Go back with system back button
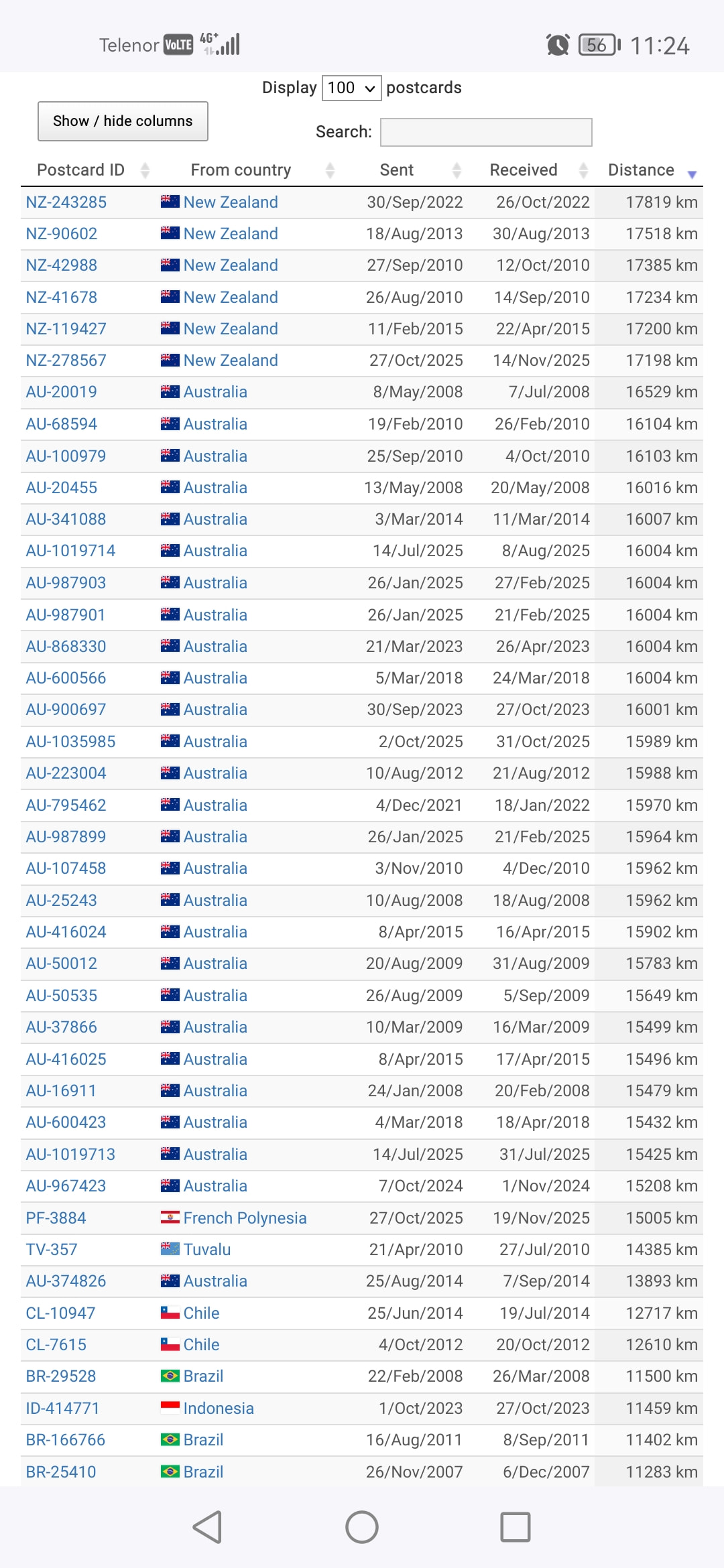Screen dimensions: 724x1568 (x=208, y=1527)
